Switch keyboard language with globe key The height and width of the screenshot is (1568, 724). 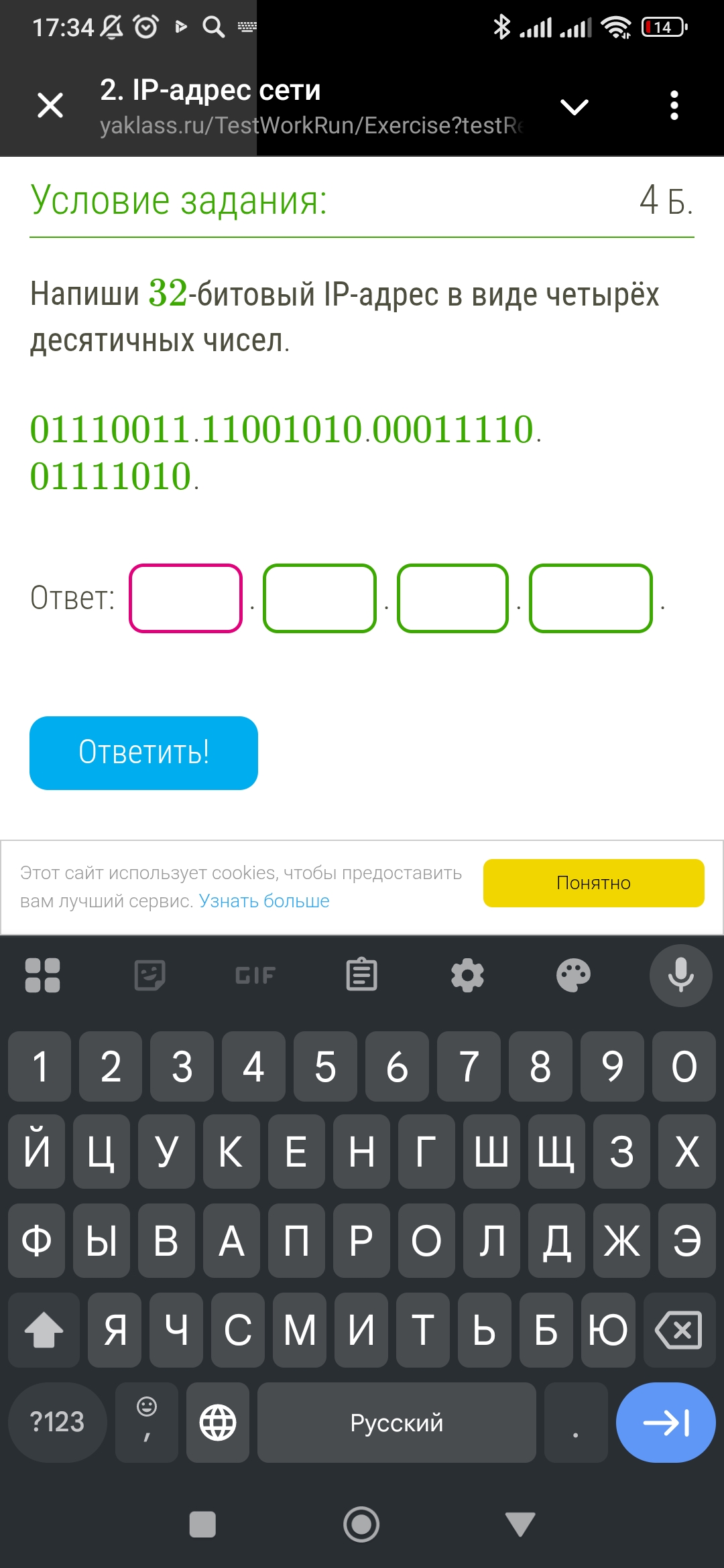point(218,1422)
